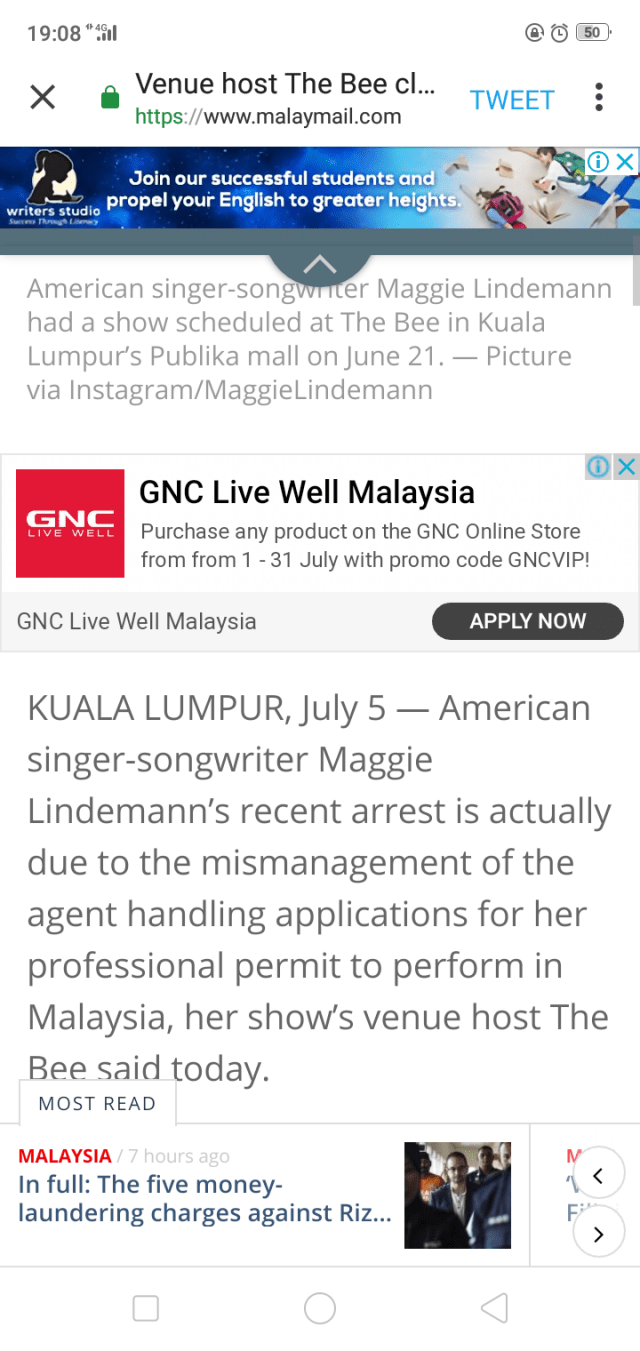The image size is (640, 1351).
Task: Go back using system navigation
Action: tap(494, 1307)
